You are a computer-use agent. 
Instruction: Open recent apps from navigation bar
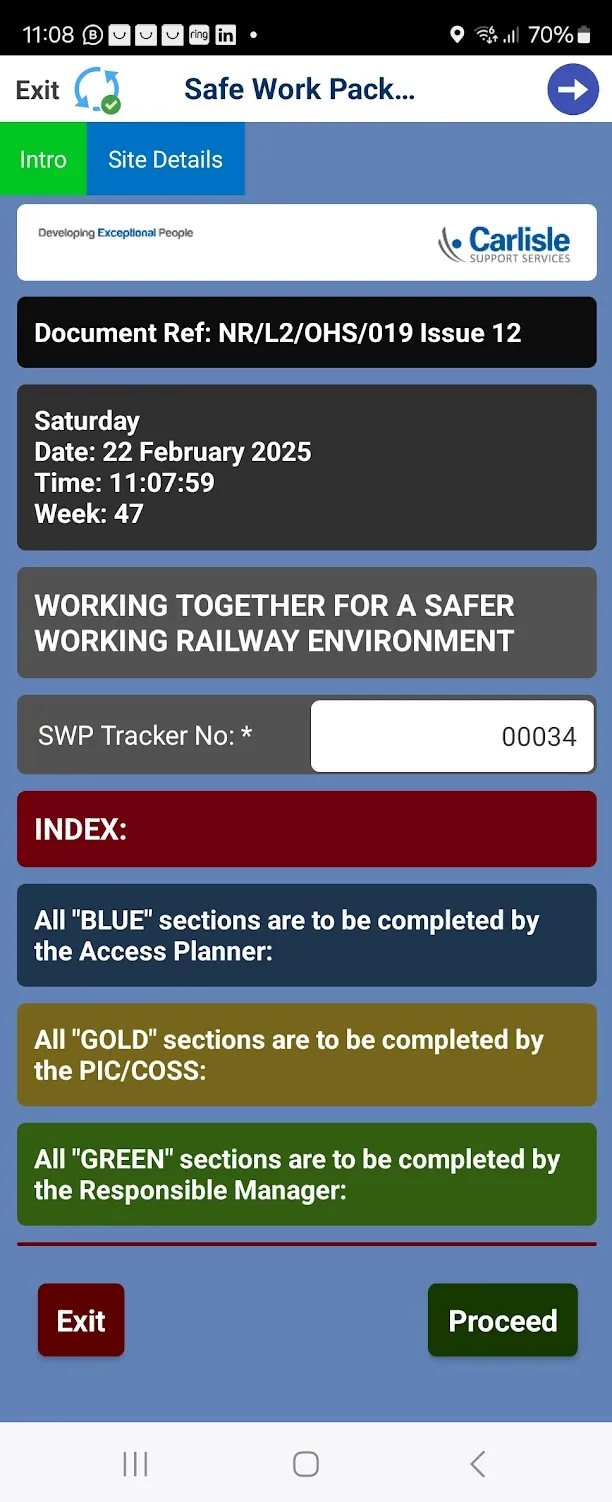pos(135,1464)
